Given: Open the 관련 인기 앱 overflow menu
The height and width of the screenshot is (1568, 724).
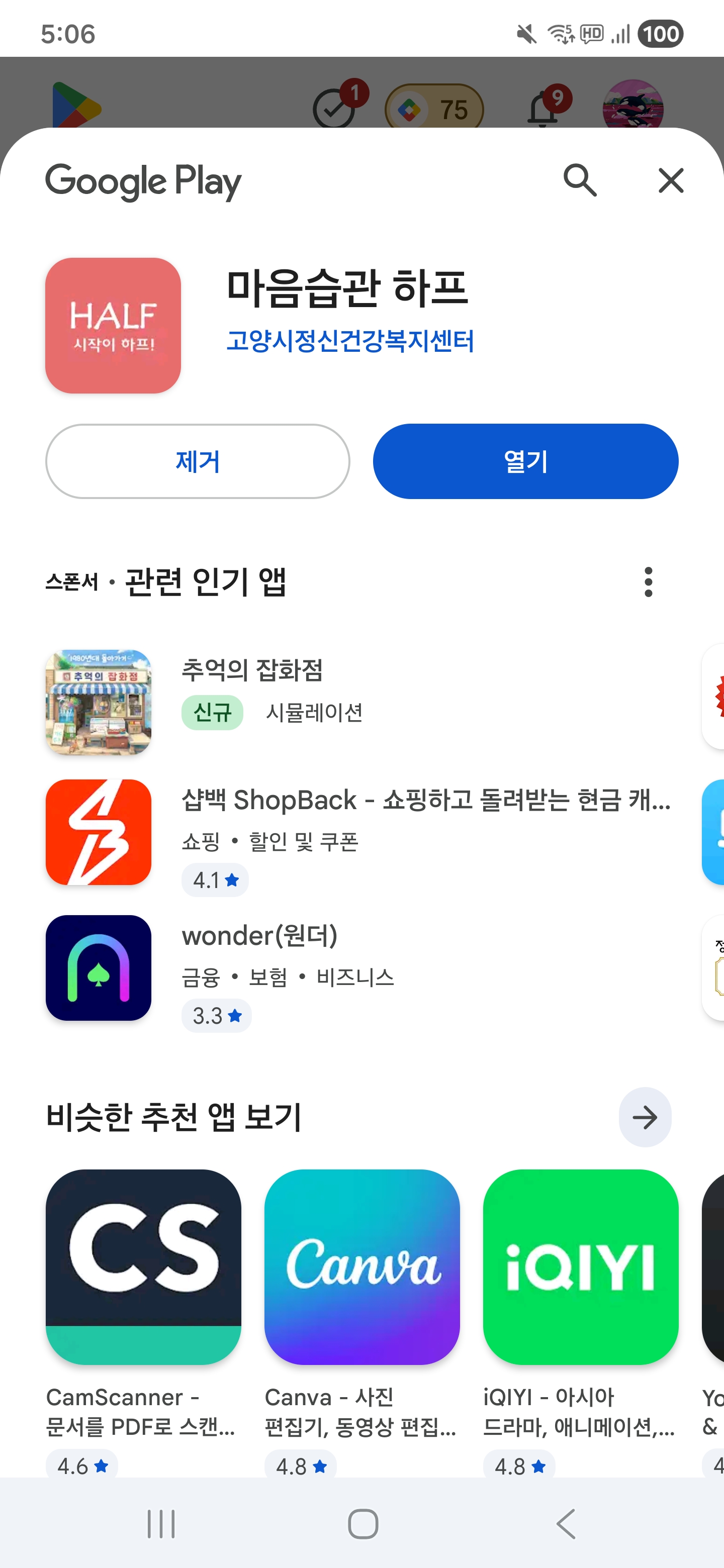Looking at the screenshot, I should coord(648,582).
